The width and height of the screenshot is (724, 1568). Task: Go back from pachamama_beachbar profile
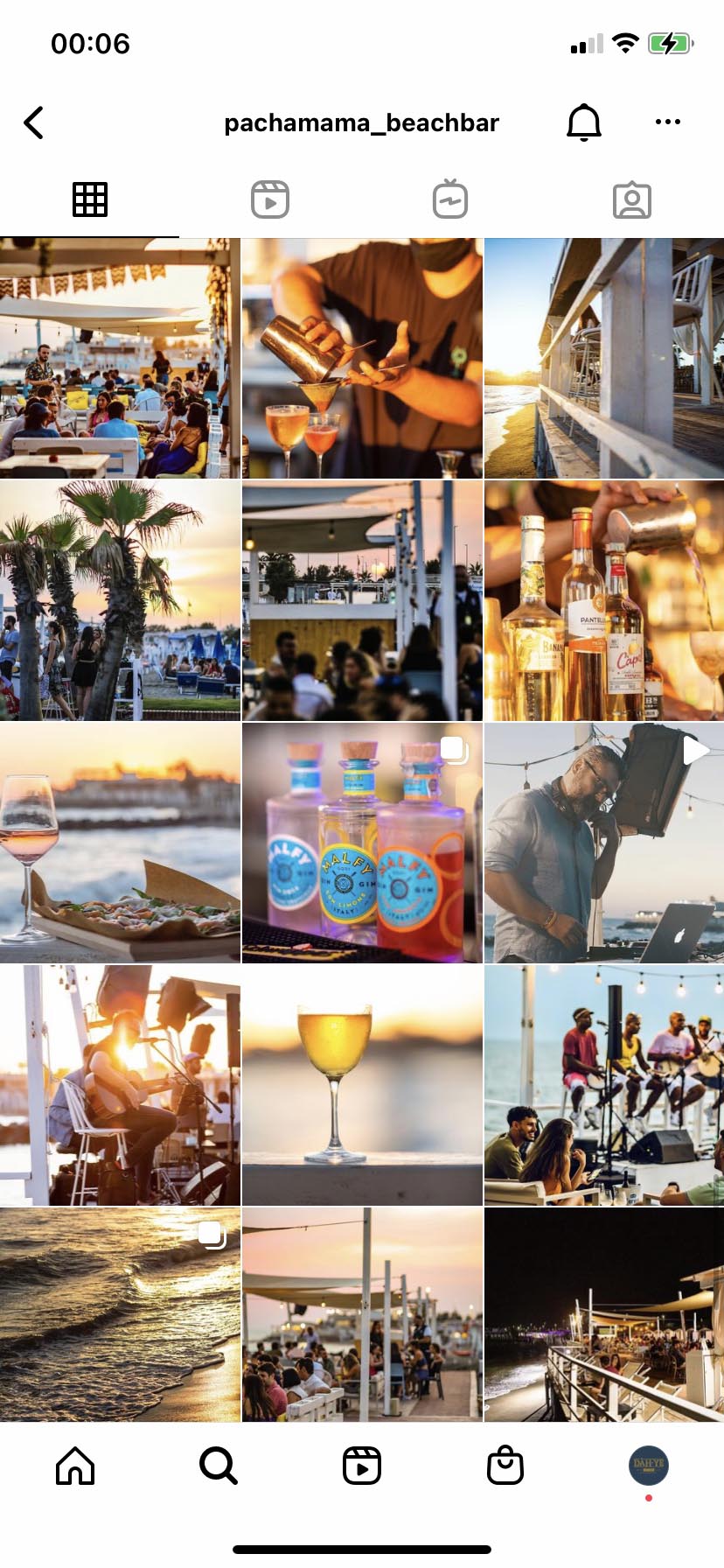coord(34,122)
